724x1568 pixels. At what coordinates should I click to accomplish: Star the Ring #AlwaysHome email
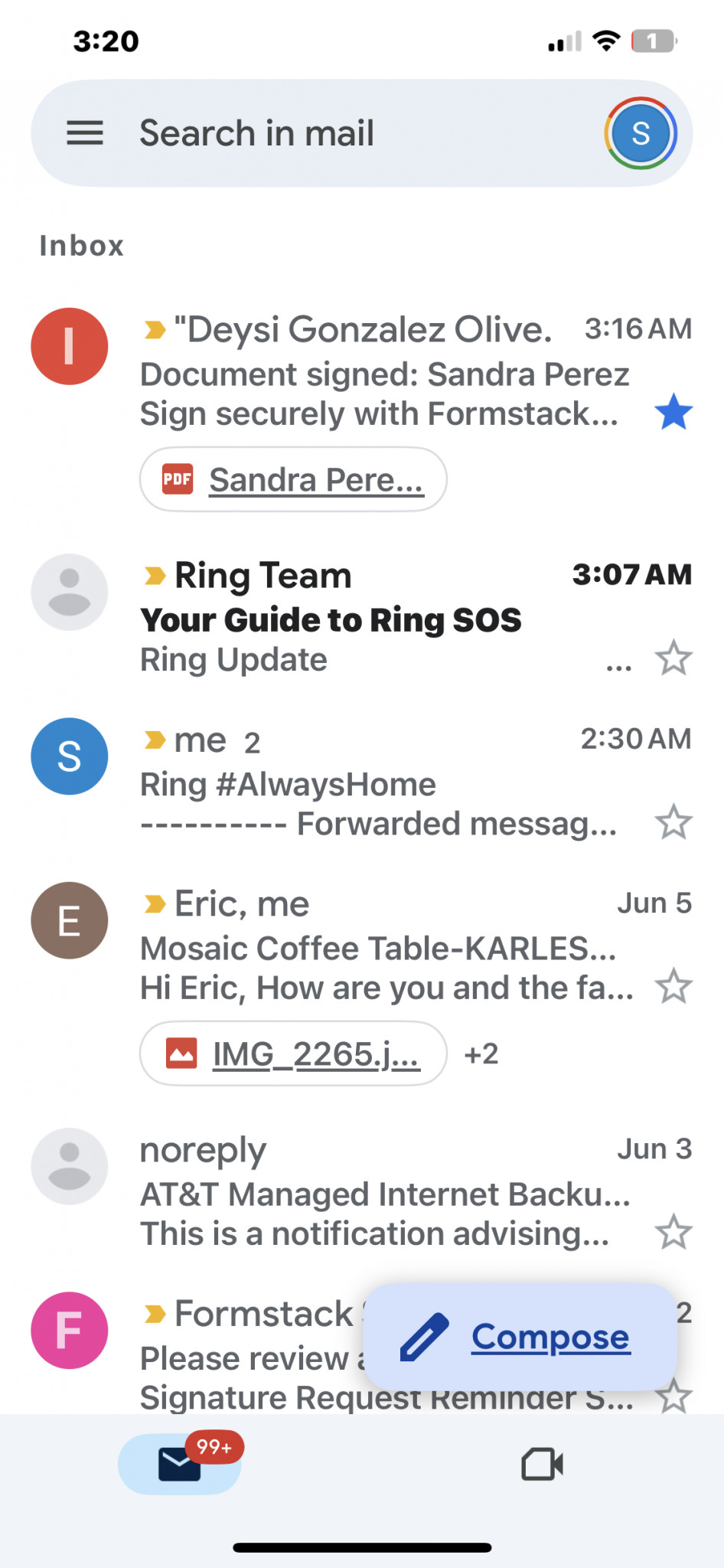click(673, 822)
